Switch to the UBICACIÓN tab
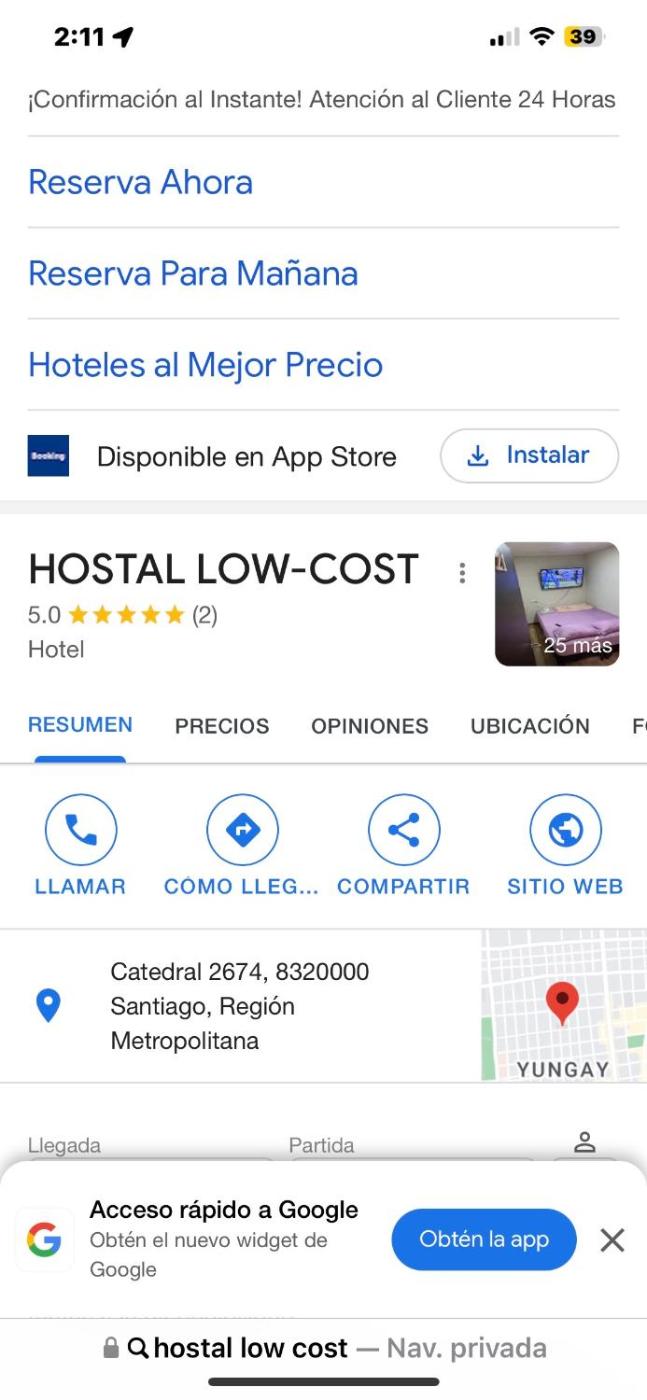The image size is (647, 1400). click(x=530, y=727)
